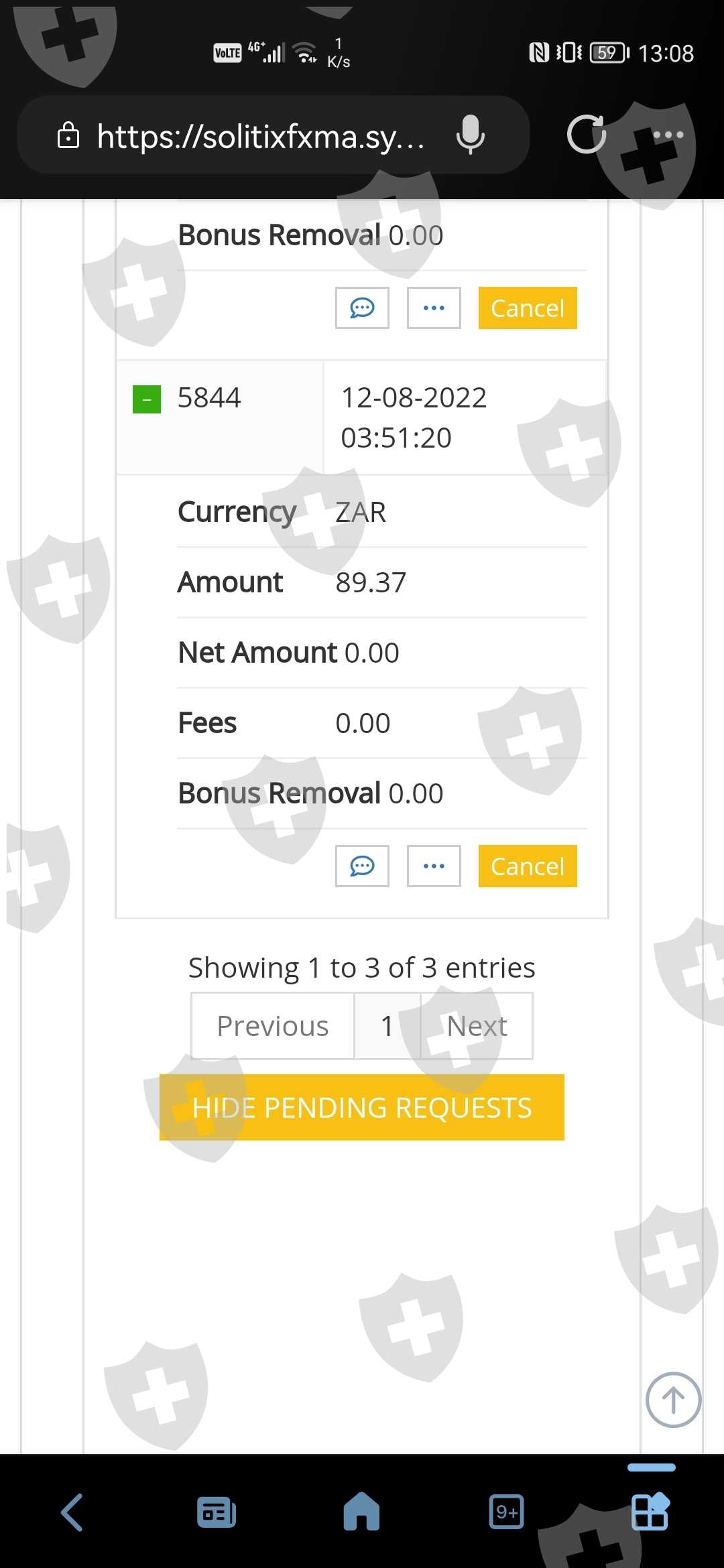Tap the browser URL address bar

pyautogui.click(x=260, y=136)
